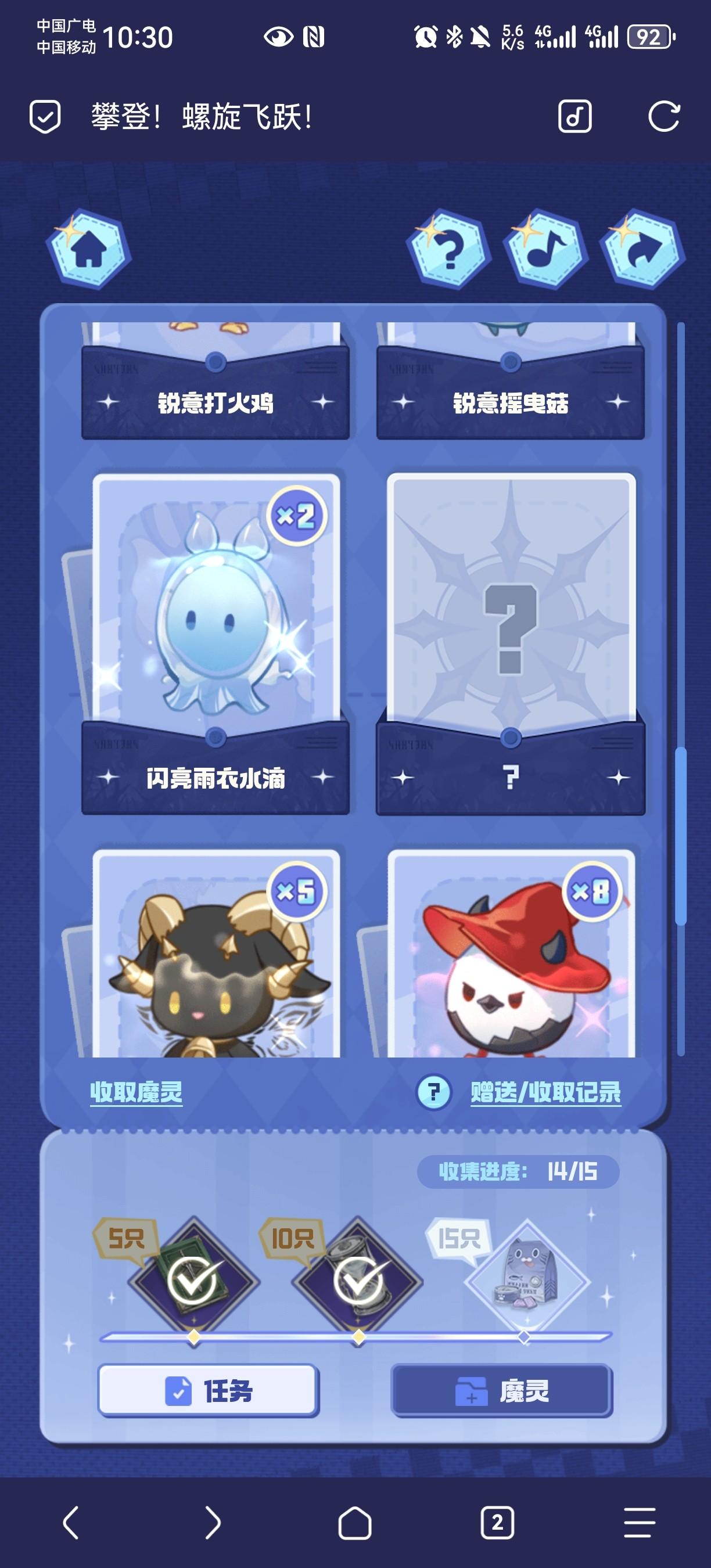The height and width of the screenshot is (1568, 711).
Task: Select the red-hat bird card with ×8
Action: (x=510, y=962)
